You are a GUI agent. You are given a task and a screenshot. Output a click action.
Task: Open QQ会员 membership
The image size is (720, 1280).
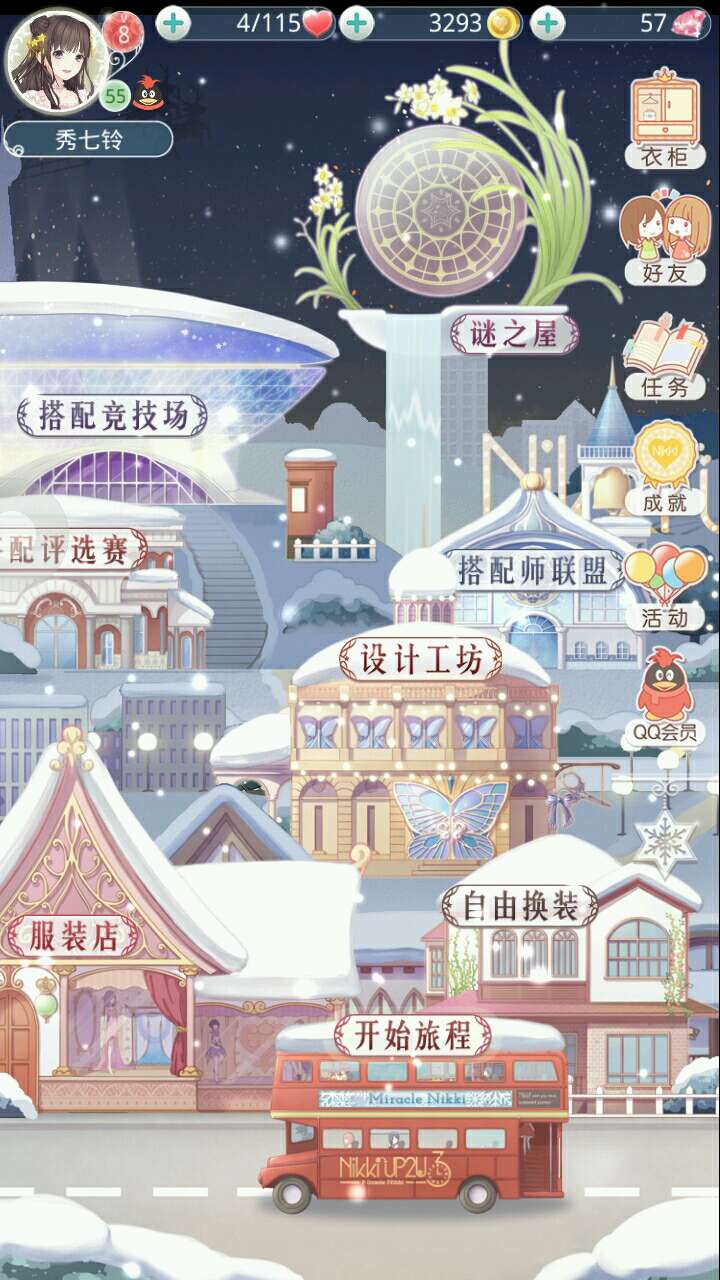tap(665, 698)
